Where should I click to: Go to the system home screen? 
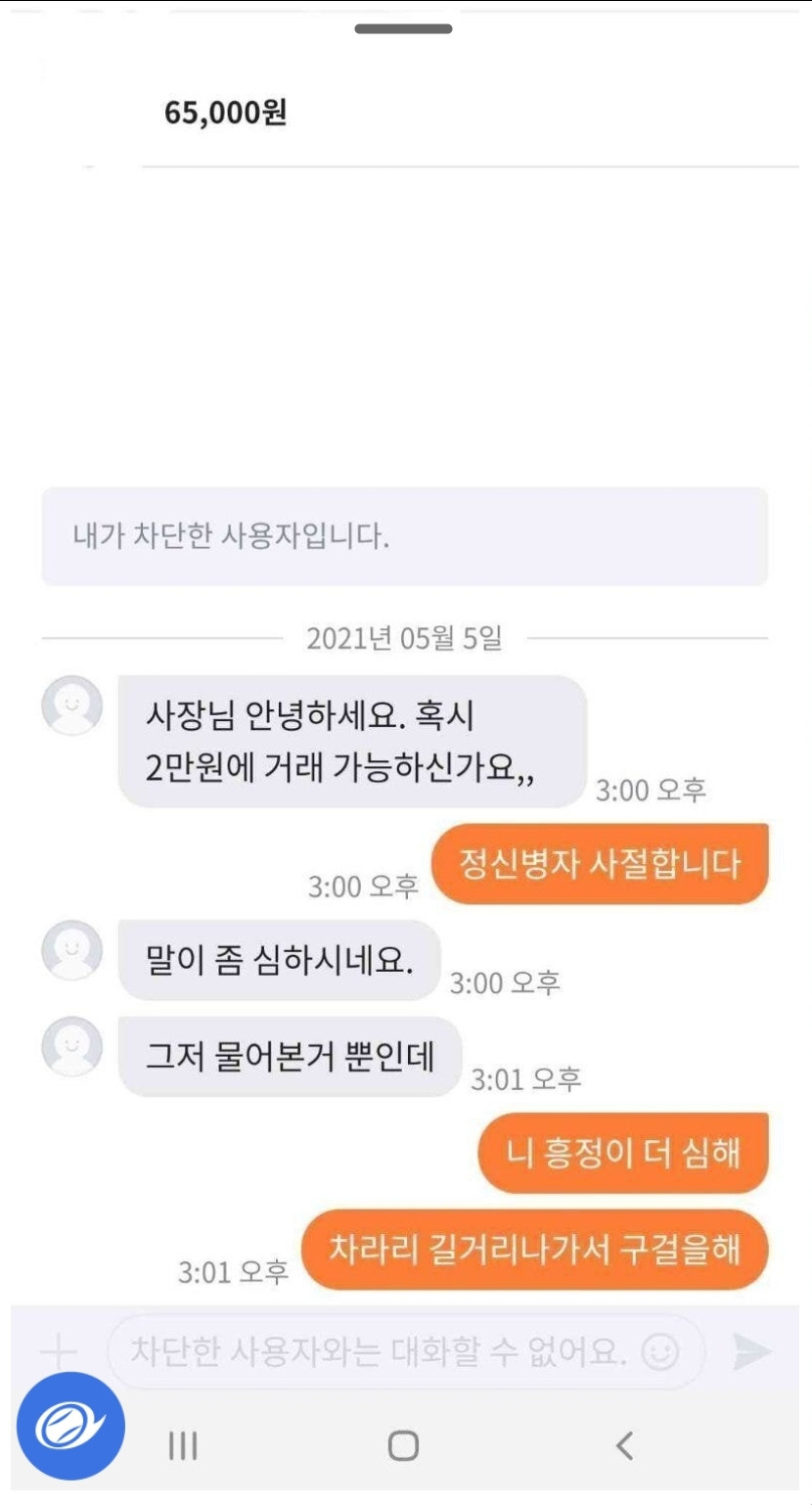coord(403,1445)
